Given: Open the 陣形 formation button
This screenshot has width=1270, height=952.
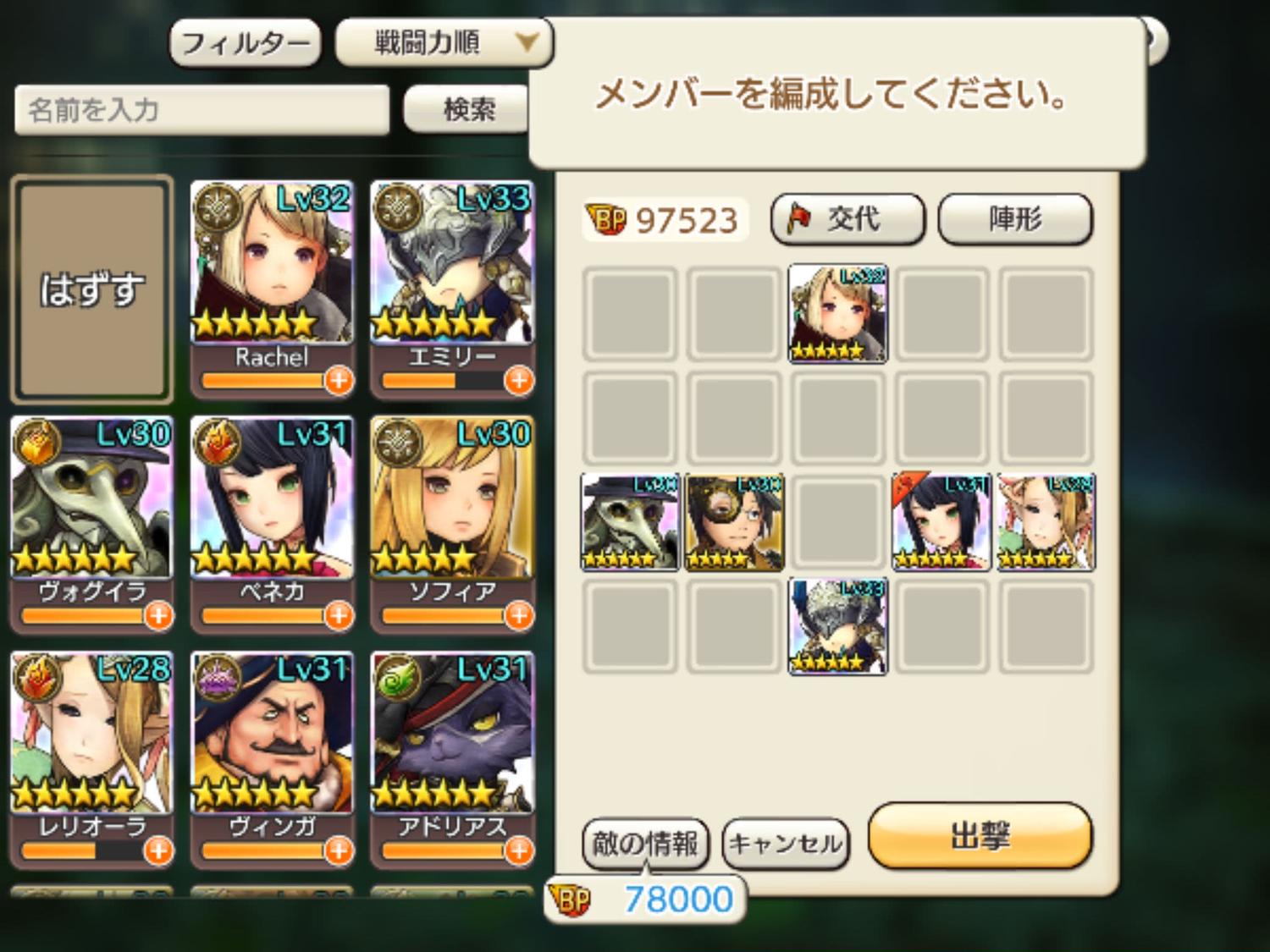Looking at the screenshot, I should point(1015,219).
